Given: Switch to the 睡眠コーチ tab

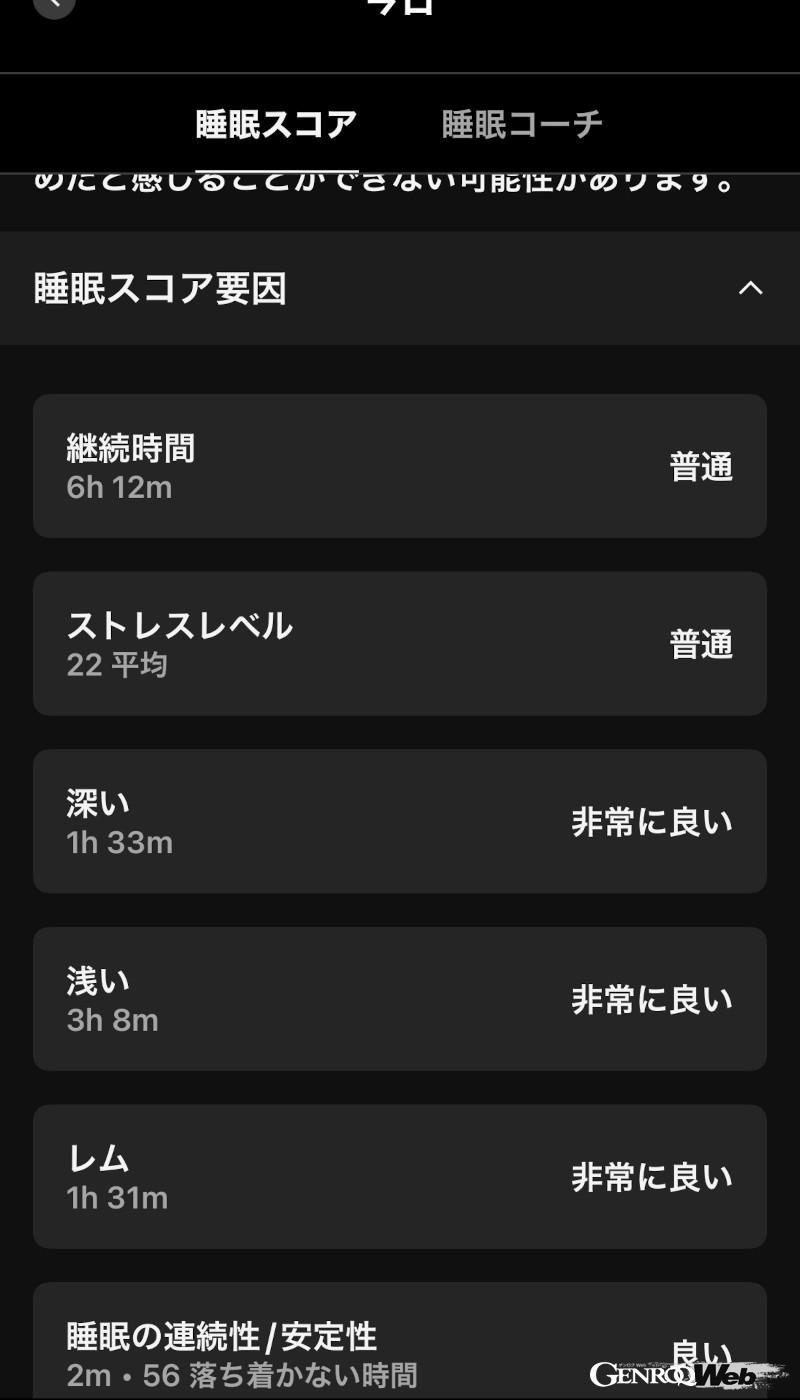Looking at the screenshot, I should pyautogui.click(x=521, y=122).
